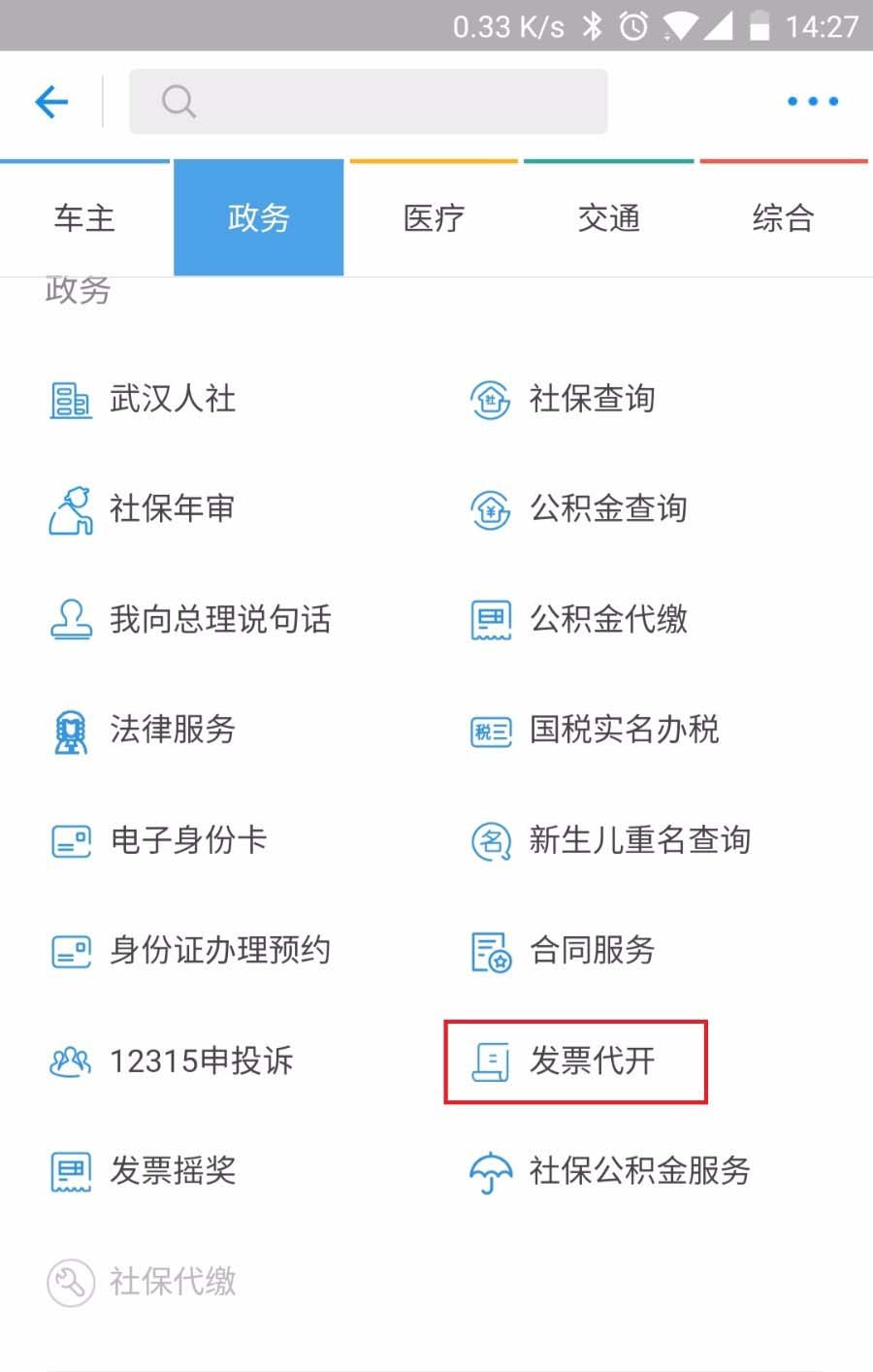This screenshot has width=873, height=1372.
Task: Open 武汉人社 service
Action: point(145,399)
